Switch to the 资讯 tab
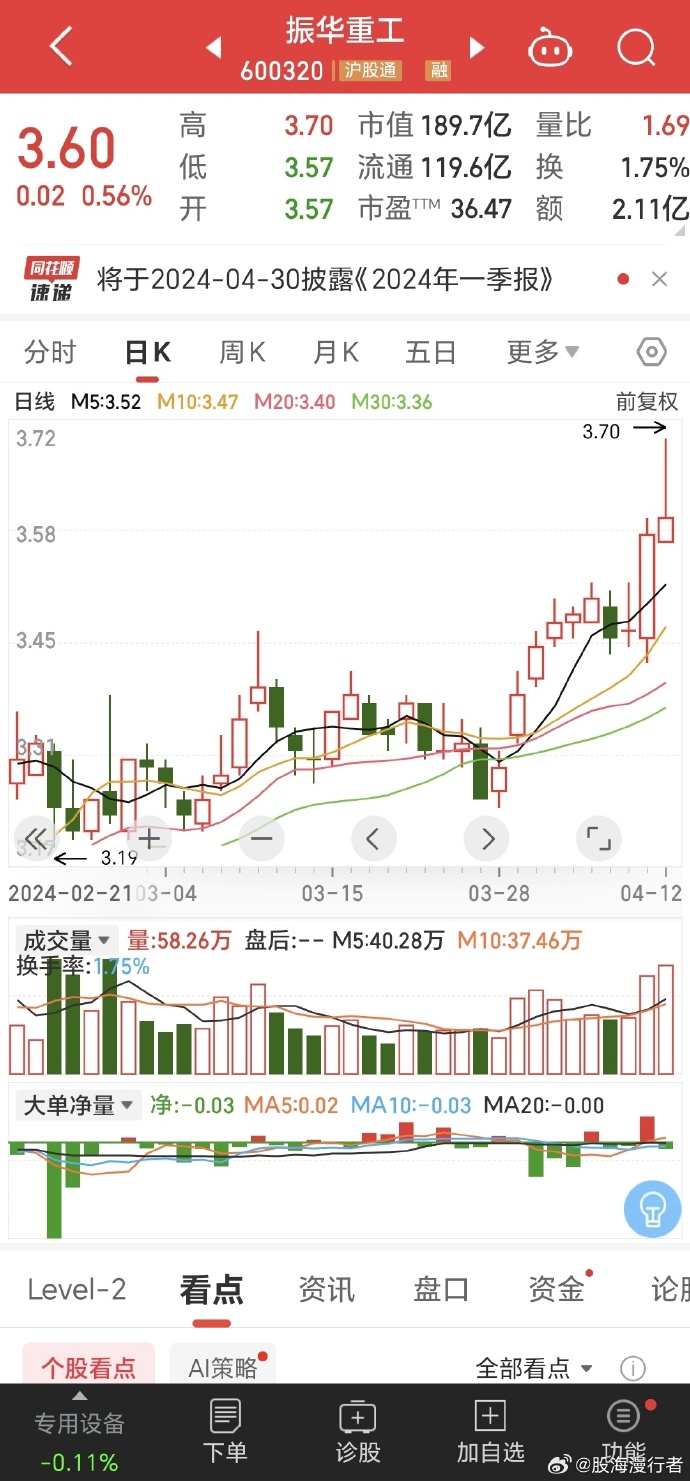Viewport: 690px width, 1481px height. tap(326, 1289)
